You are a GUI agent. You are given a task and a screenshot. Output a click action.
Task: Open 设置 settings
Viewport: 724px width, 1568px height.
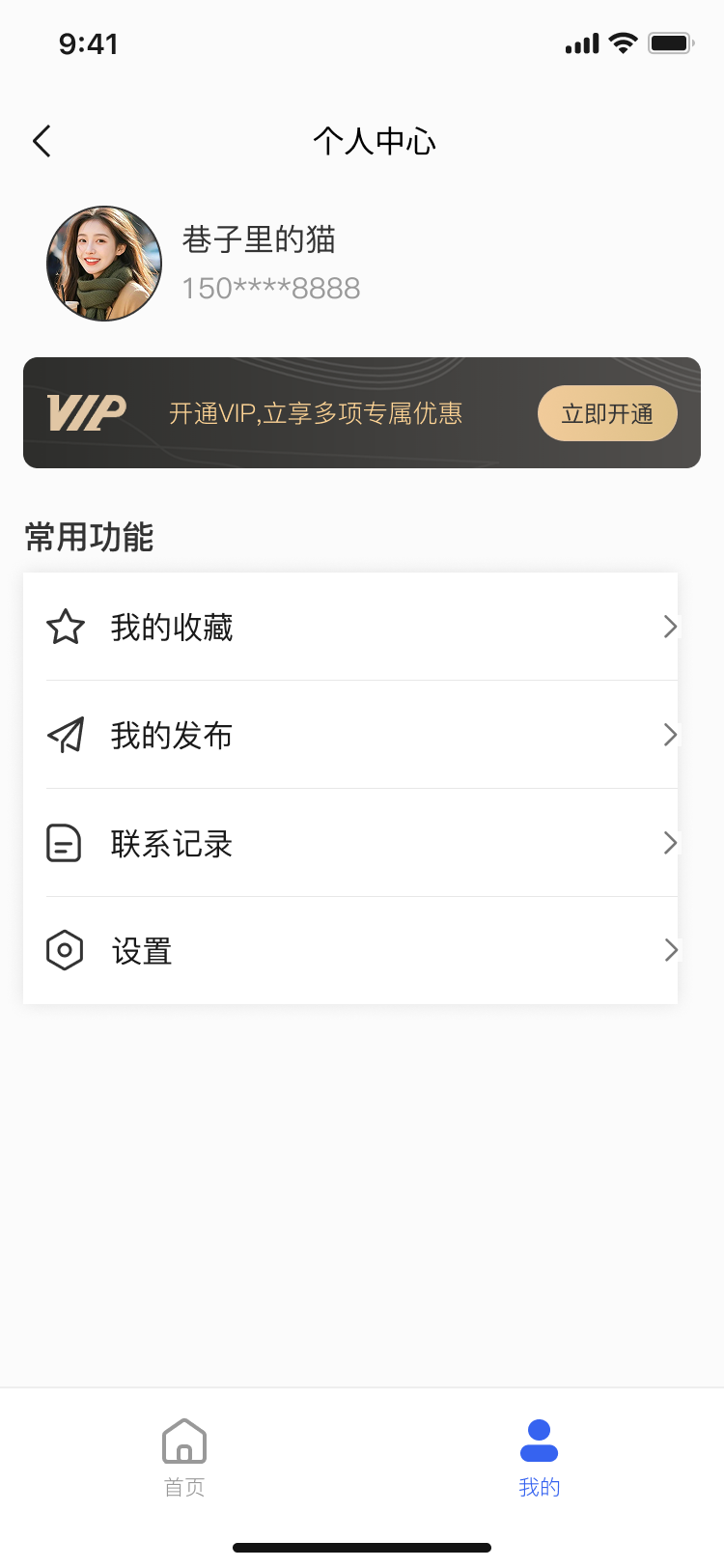(350, 951)
